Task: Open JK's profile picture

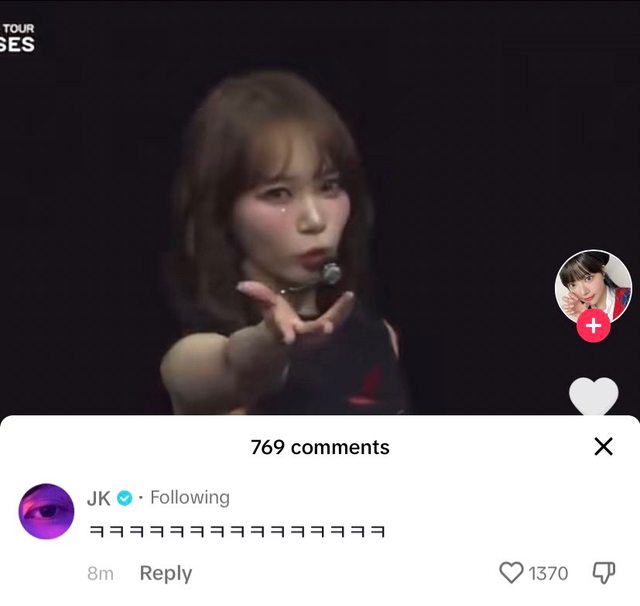Action: tap(47, 511)
